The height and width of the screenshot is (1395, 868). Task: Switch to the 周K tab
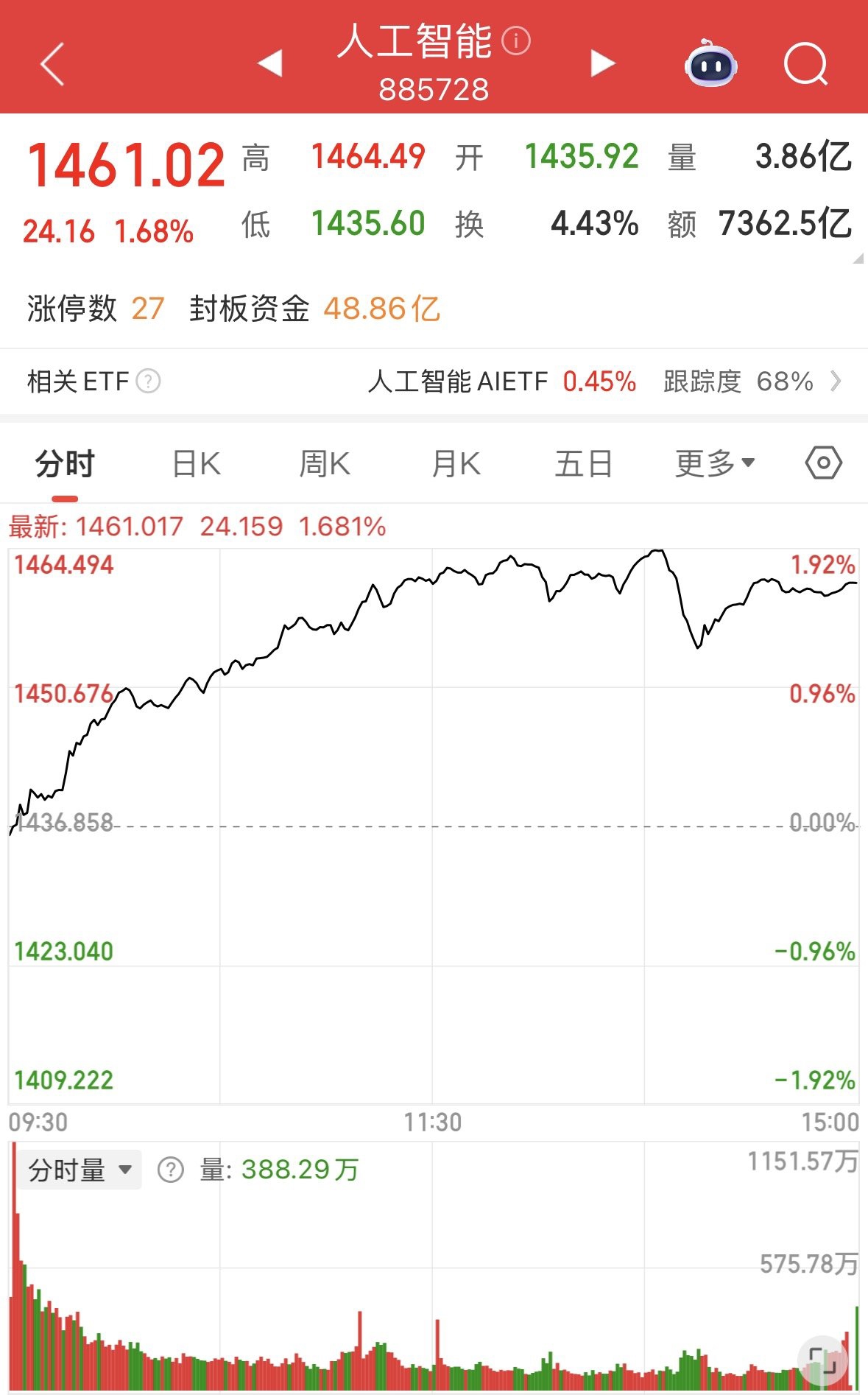pos(325,464)
